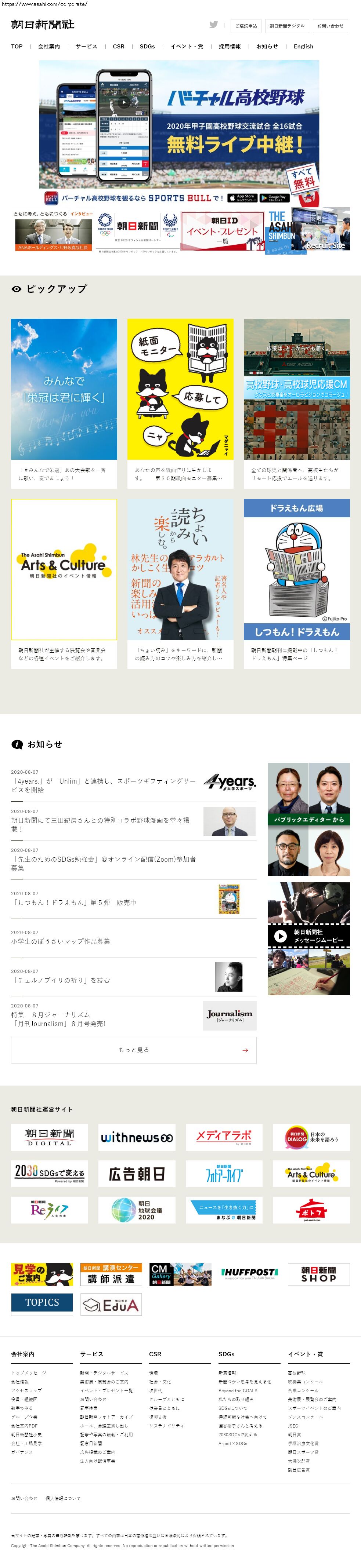Viewport: 361px width, 1568px height.
Task: Visit the HUFFPOST banner link
Action: 249,1273
